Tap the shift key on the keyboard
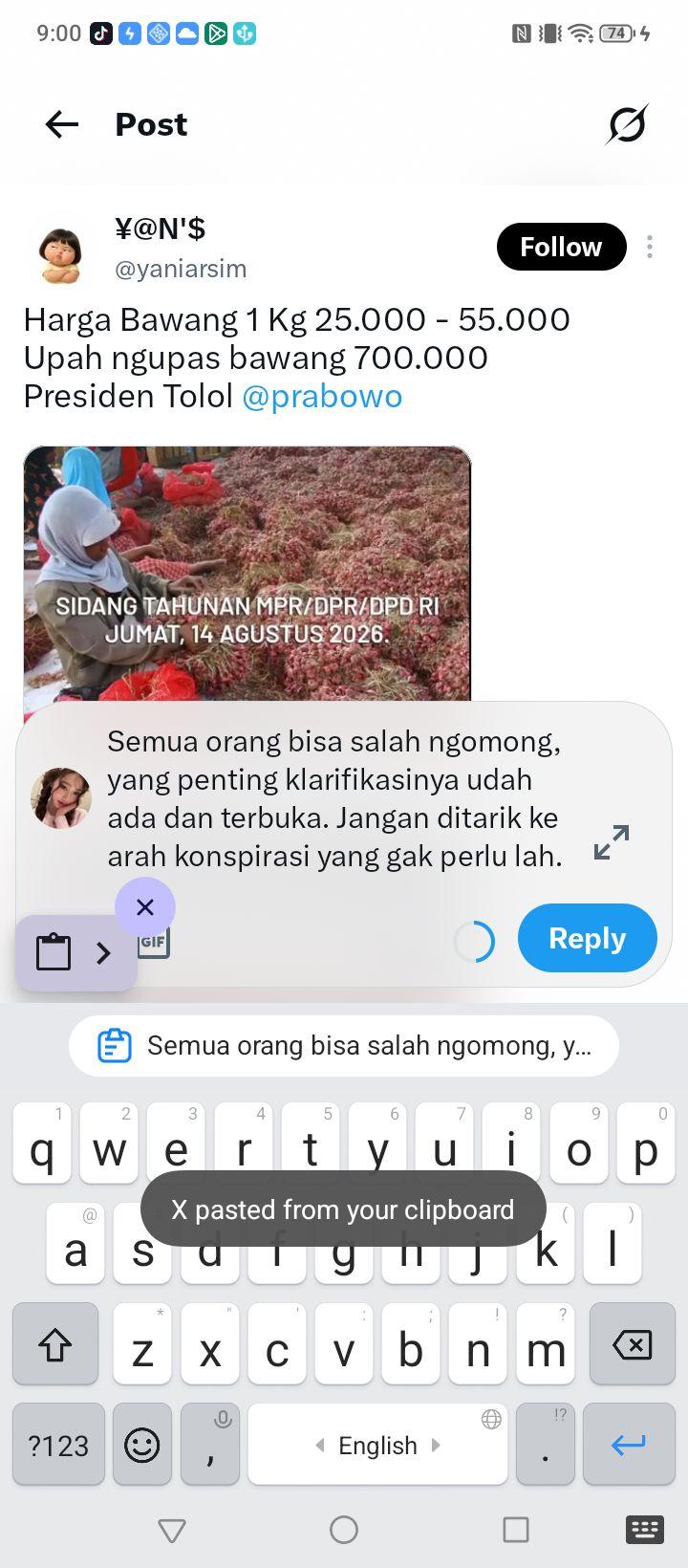This screenshot has height=1568, width=688. point(55,1344)
